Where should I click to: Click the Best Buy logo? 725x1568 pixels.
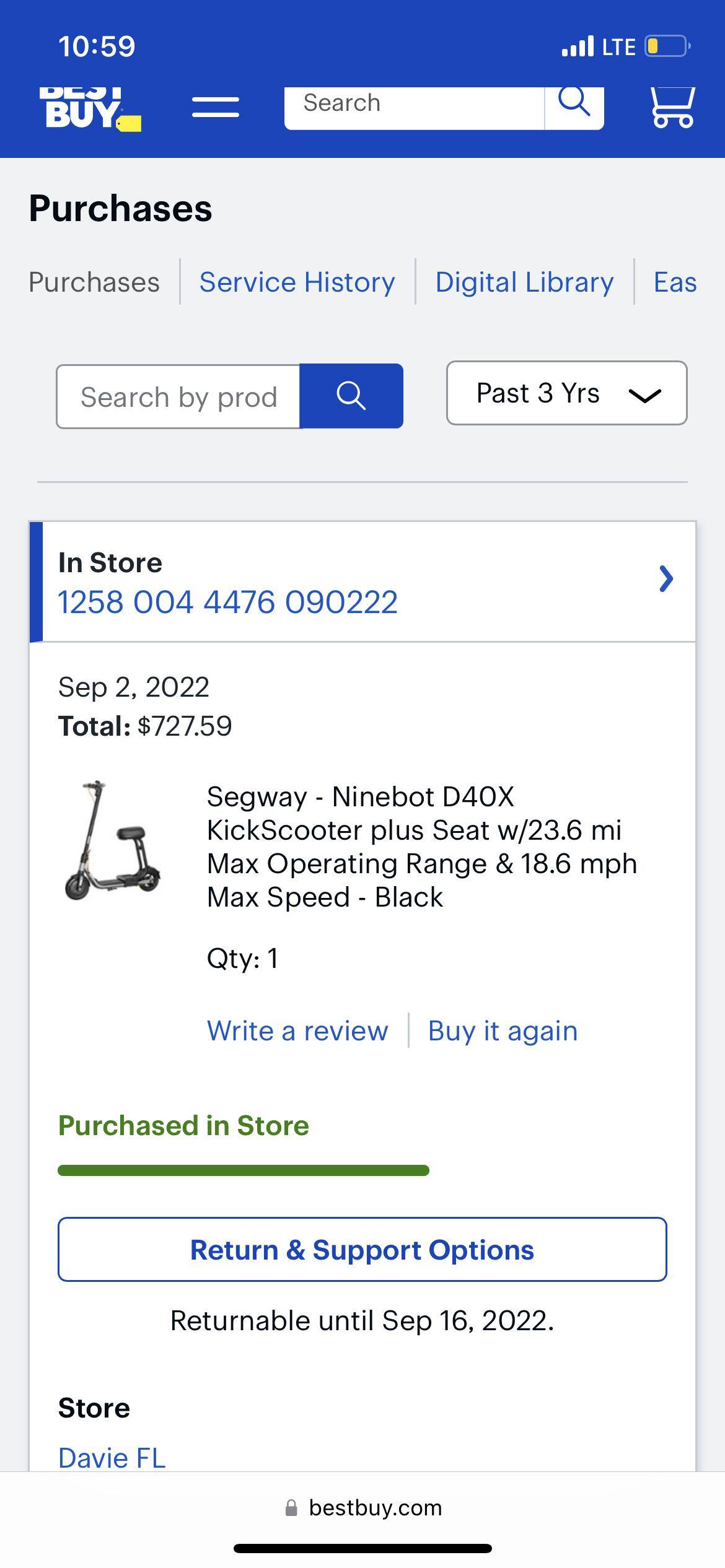[x=92, y=107]
